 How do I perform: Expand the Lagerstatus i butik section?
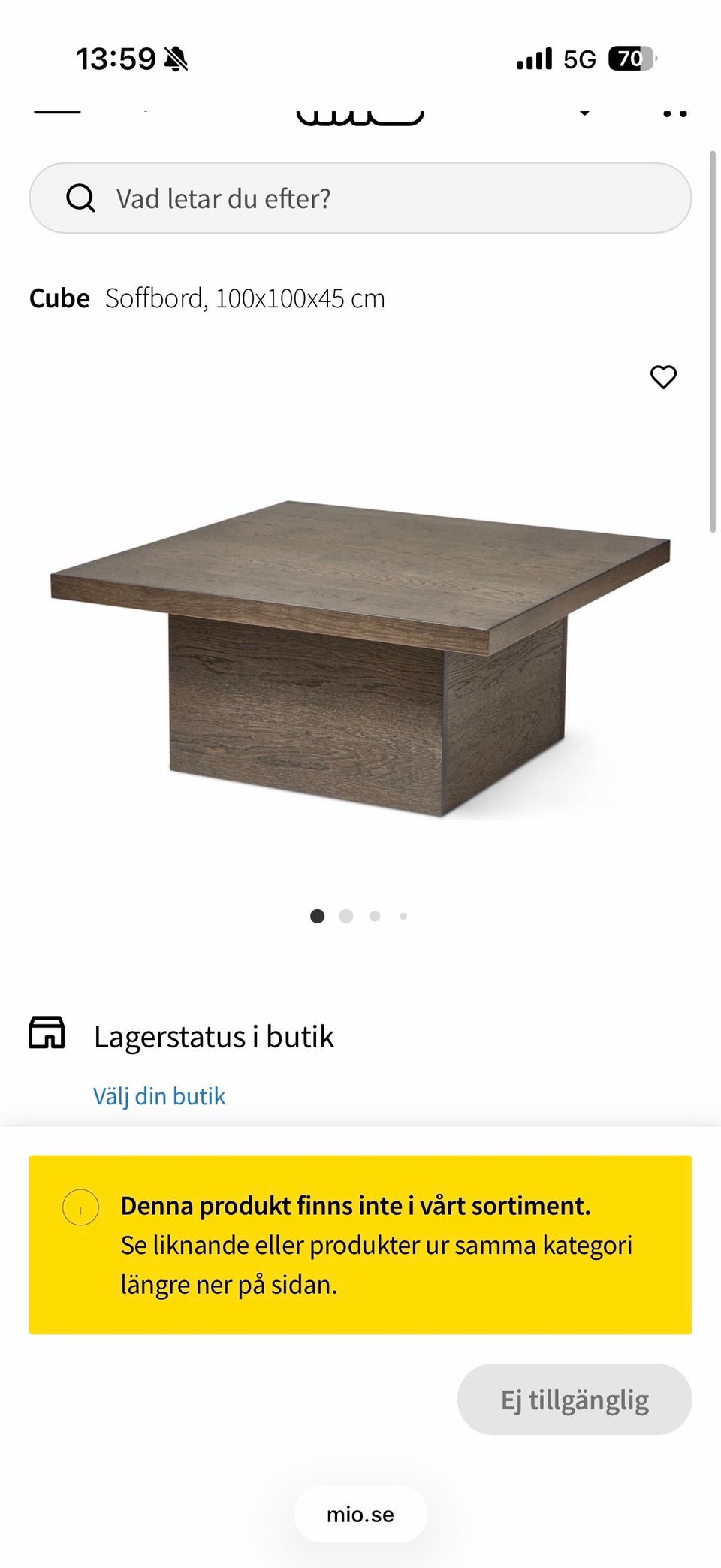(x=216, y=1035)
